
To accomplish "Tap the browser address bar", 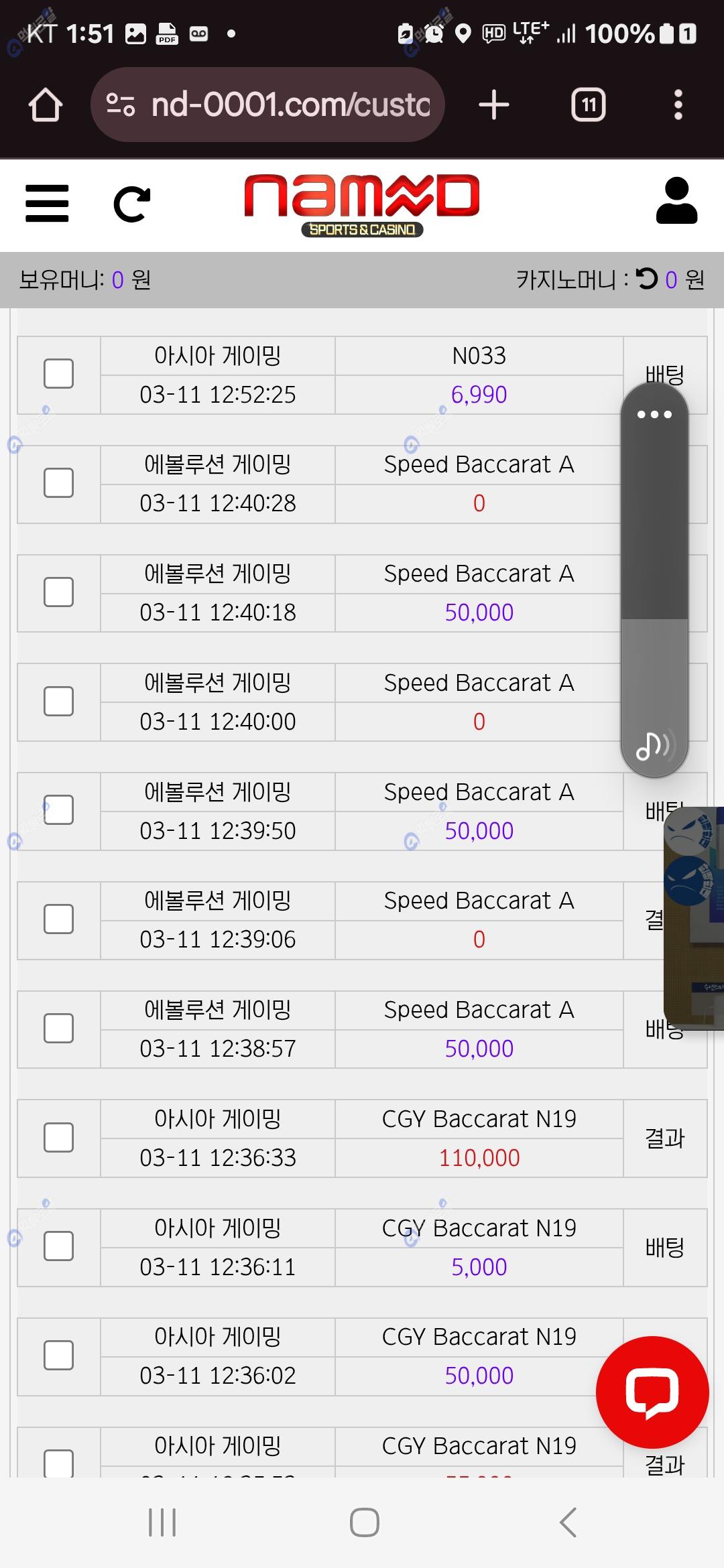I will pos(268,105).
